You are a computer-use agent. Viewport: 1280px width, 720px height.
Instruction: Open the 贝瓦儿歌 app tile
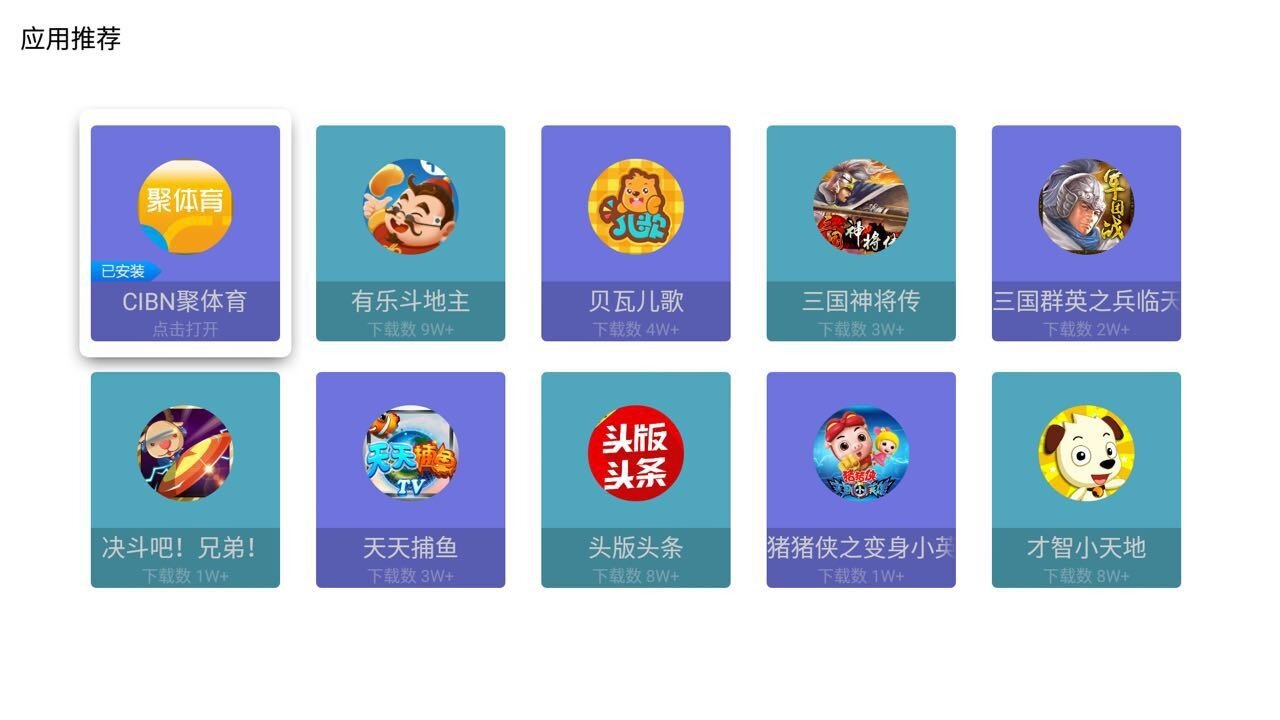point(635,232)
